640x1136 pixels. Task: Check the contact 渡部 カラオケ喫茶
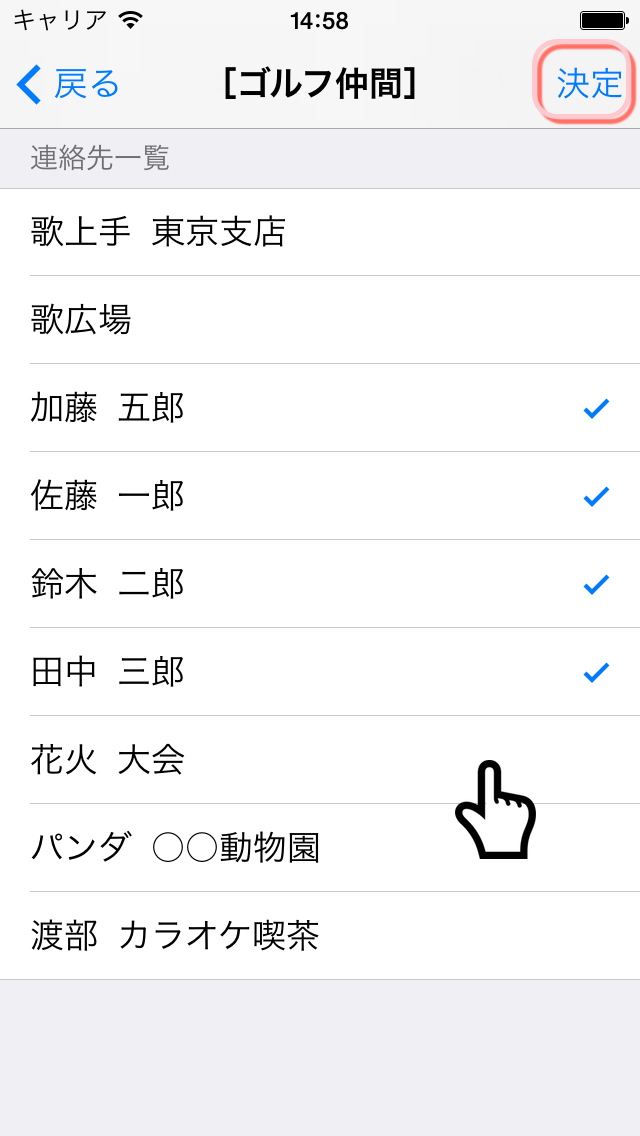click(320, 936)
